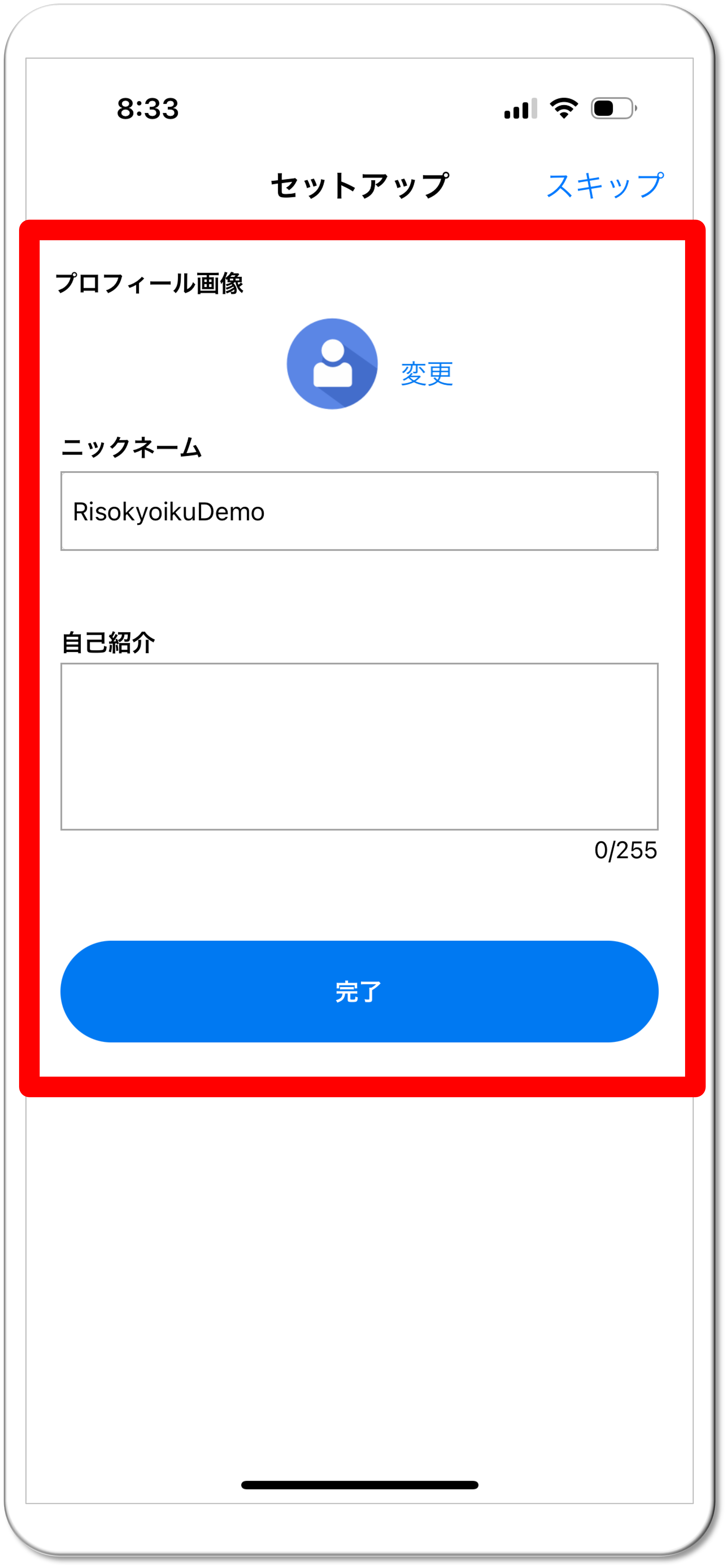Select the profile avatar picture
727x1568 pixels.
[x=332, y=364]
